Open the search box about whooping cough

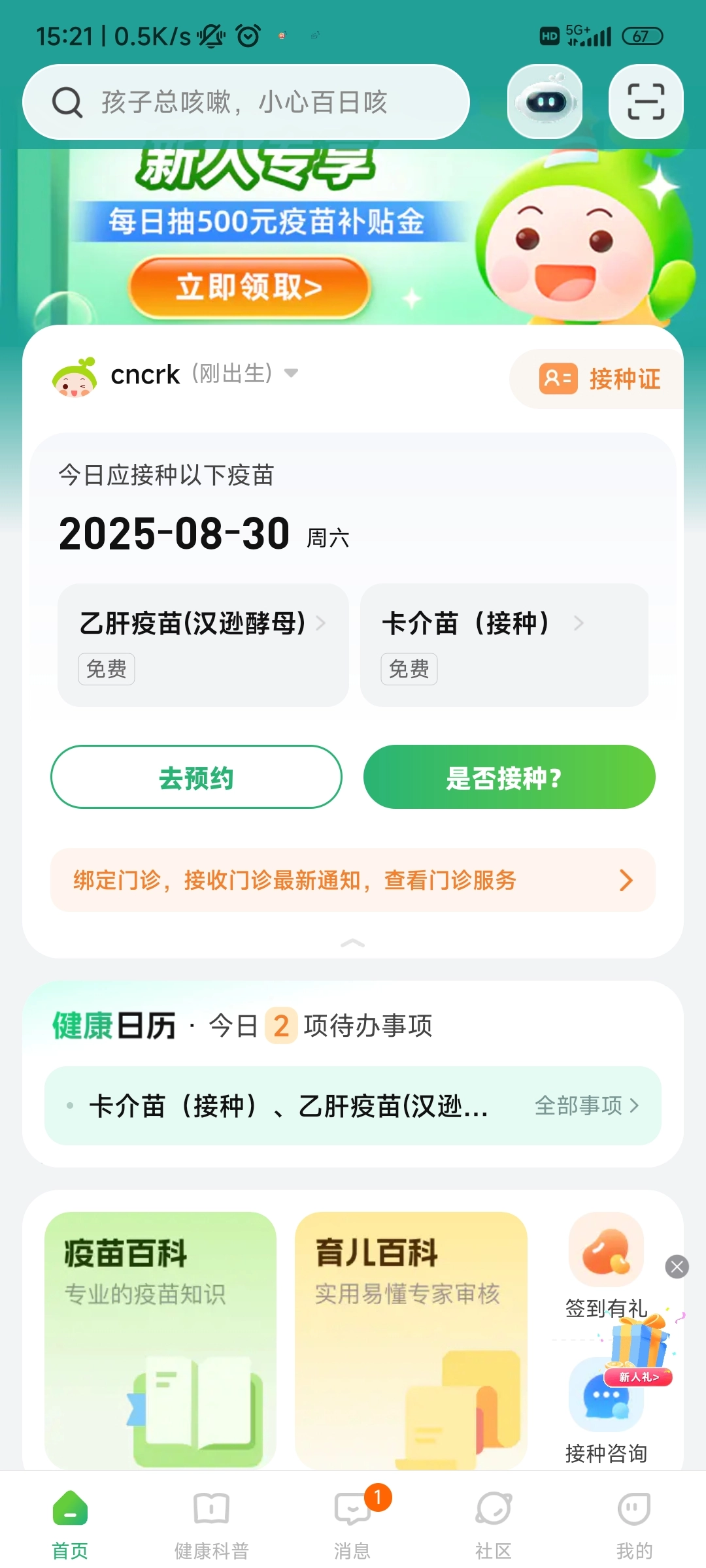(245, 102)
